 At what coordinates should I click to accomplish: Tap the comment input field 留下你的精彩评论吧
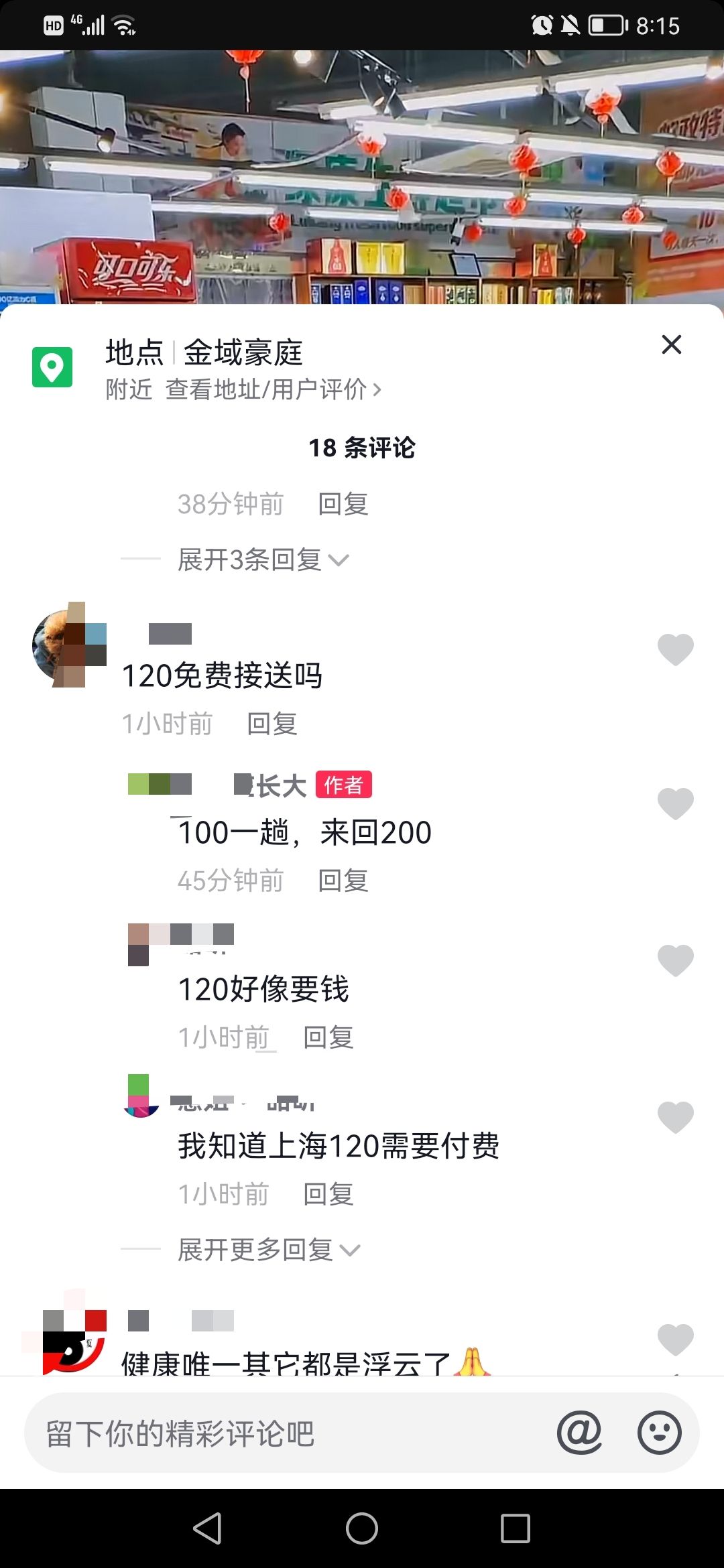click(x=288, y=1433)
